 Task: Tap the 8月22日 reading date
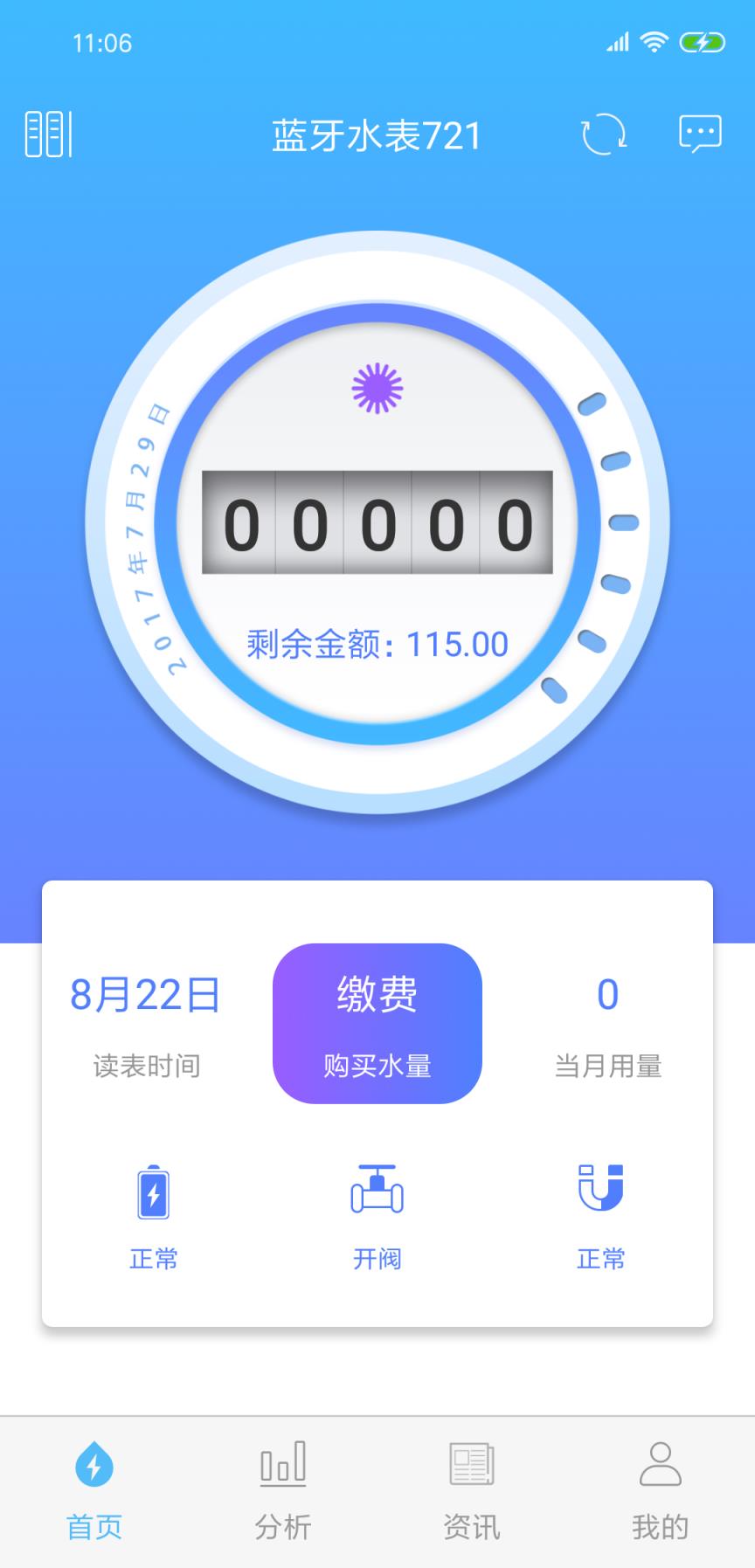(x=145, y=993)
